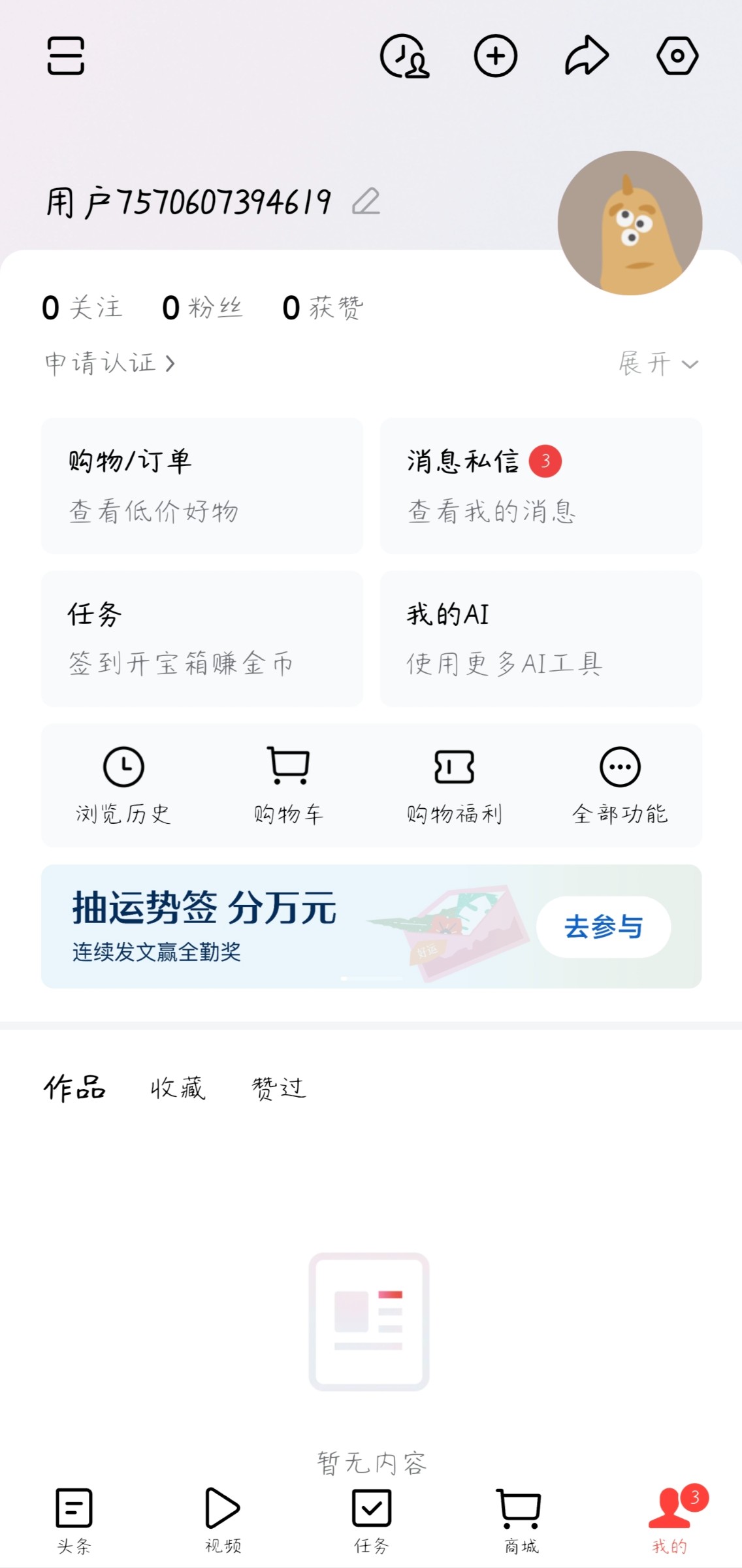Share the profile via arrow icon

coord(587,56)
